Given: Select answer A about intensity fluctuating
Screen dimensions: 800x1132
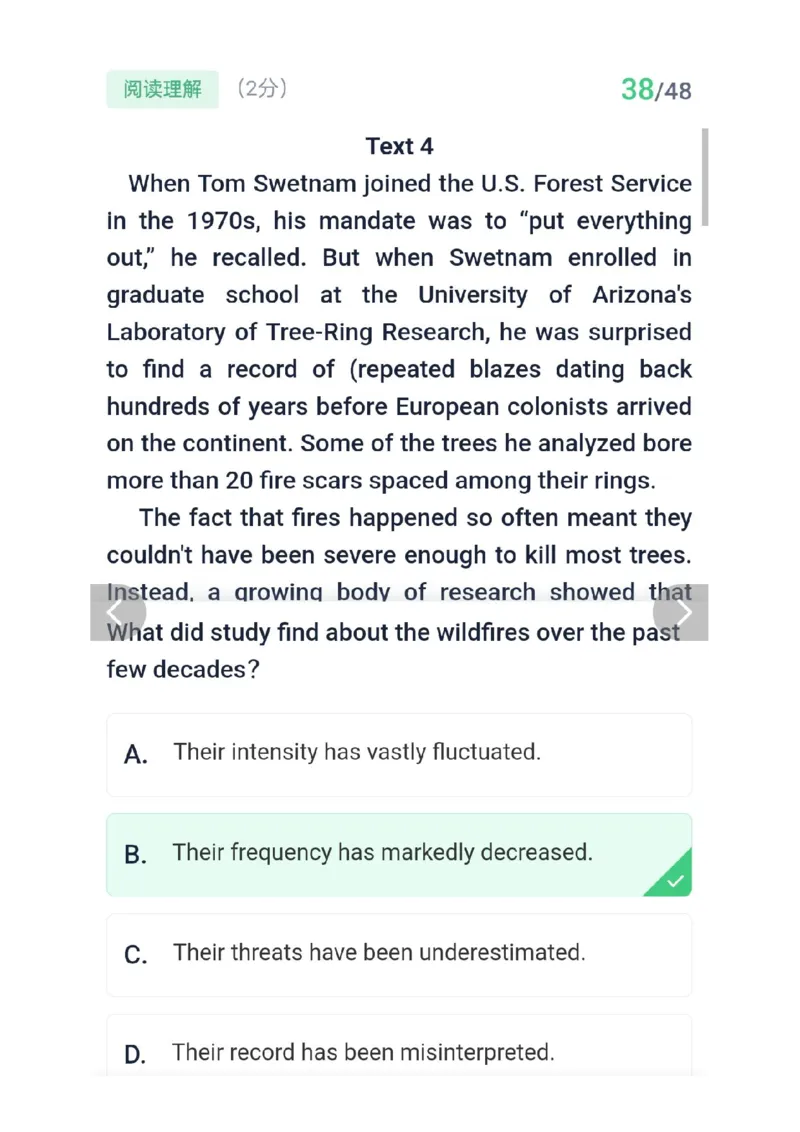Looking at the screenshot, I should [x=399, y=754].
